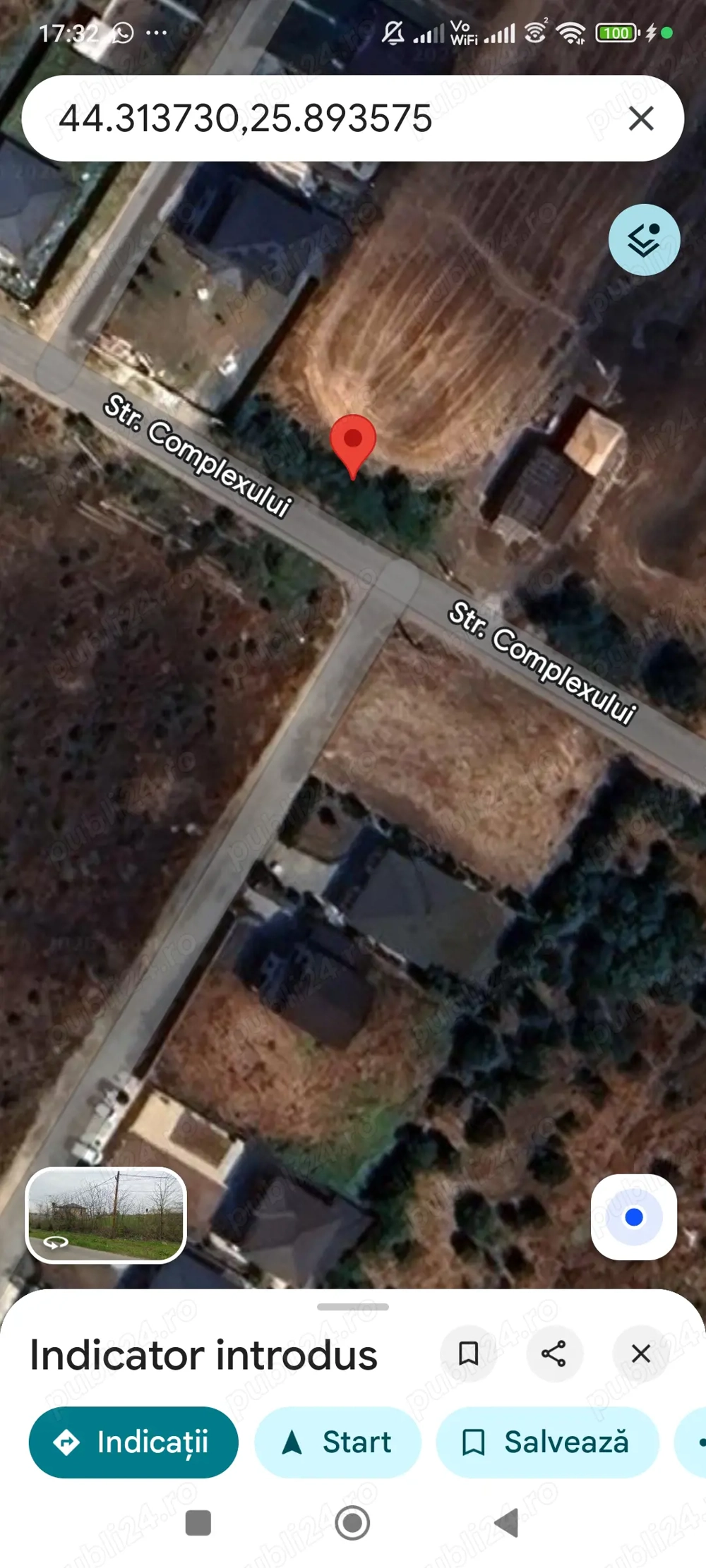Image resolution: width=706 pixels, height=1568 pixels.
Task: Bookmark the dropped pin via icon
Action: (468, 1353)
